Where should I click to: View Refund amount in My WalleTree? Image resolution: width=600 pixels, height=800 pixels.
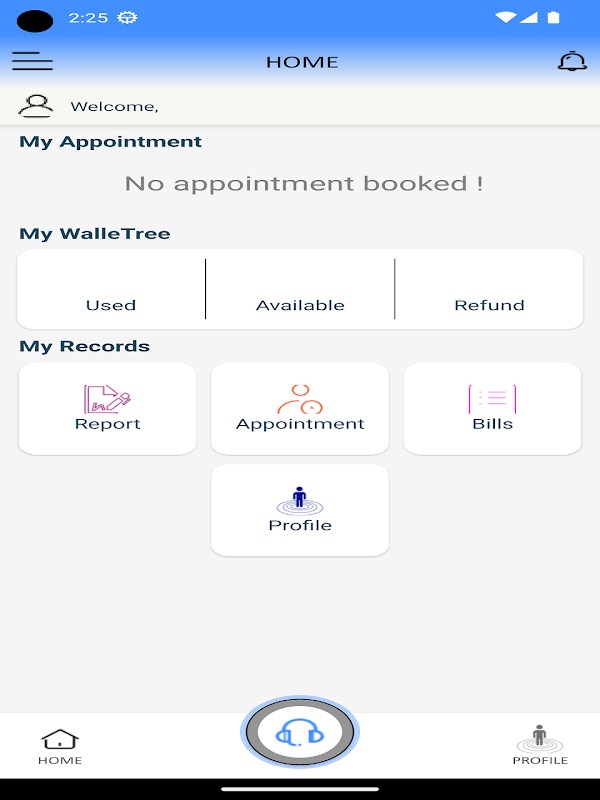[x=489, y=290]
